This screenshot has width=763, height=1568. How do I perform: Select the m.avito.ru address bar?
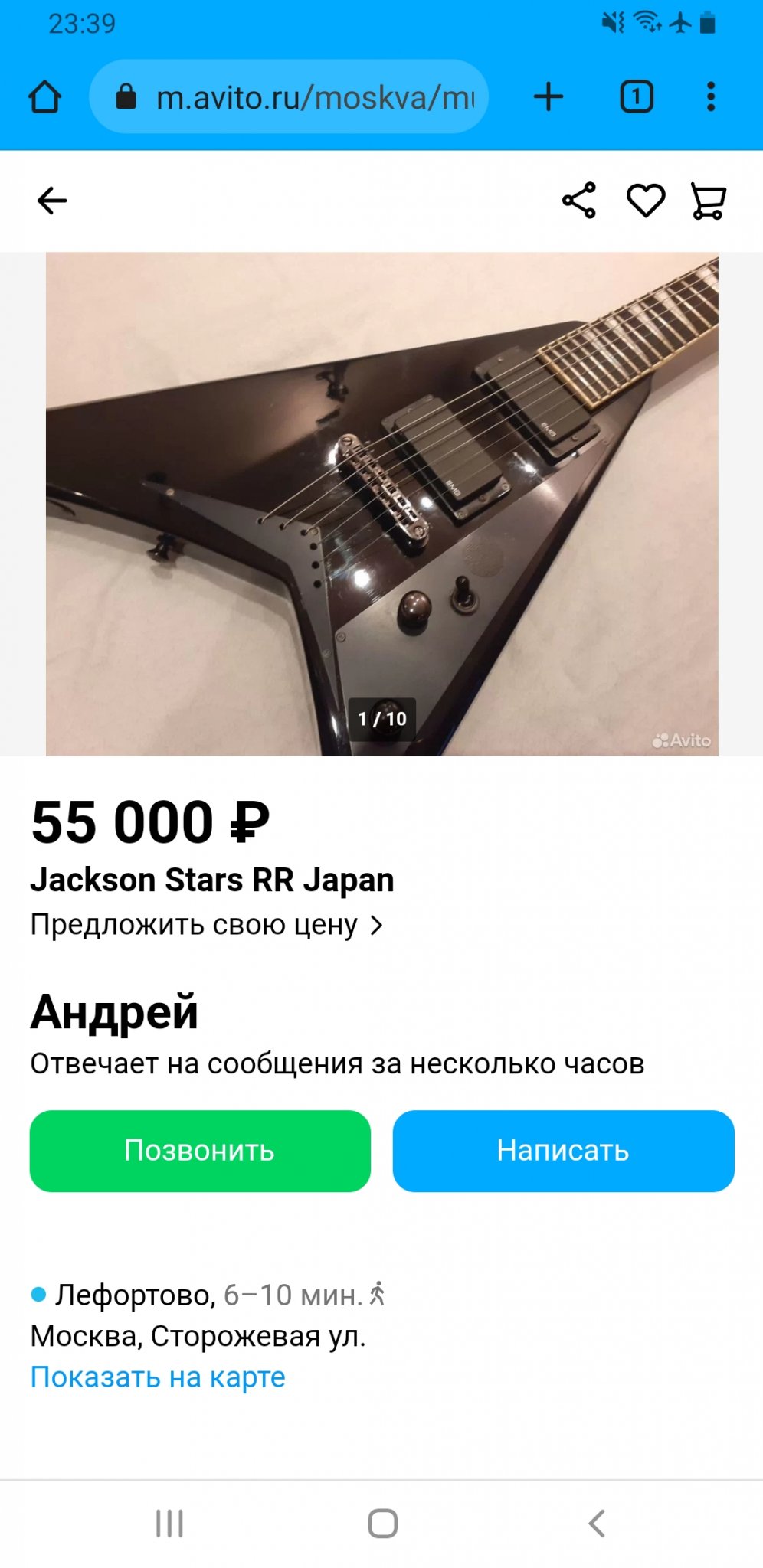point(289,97)
